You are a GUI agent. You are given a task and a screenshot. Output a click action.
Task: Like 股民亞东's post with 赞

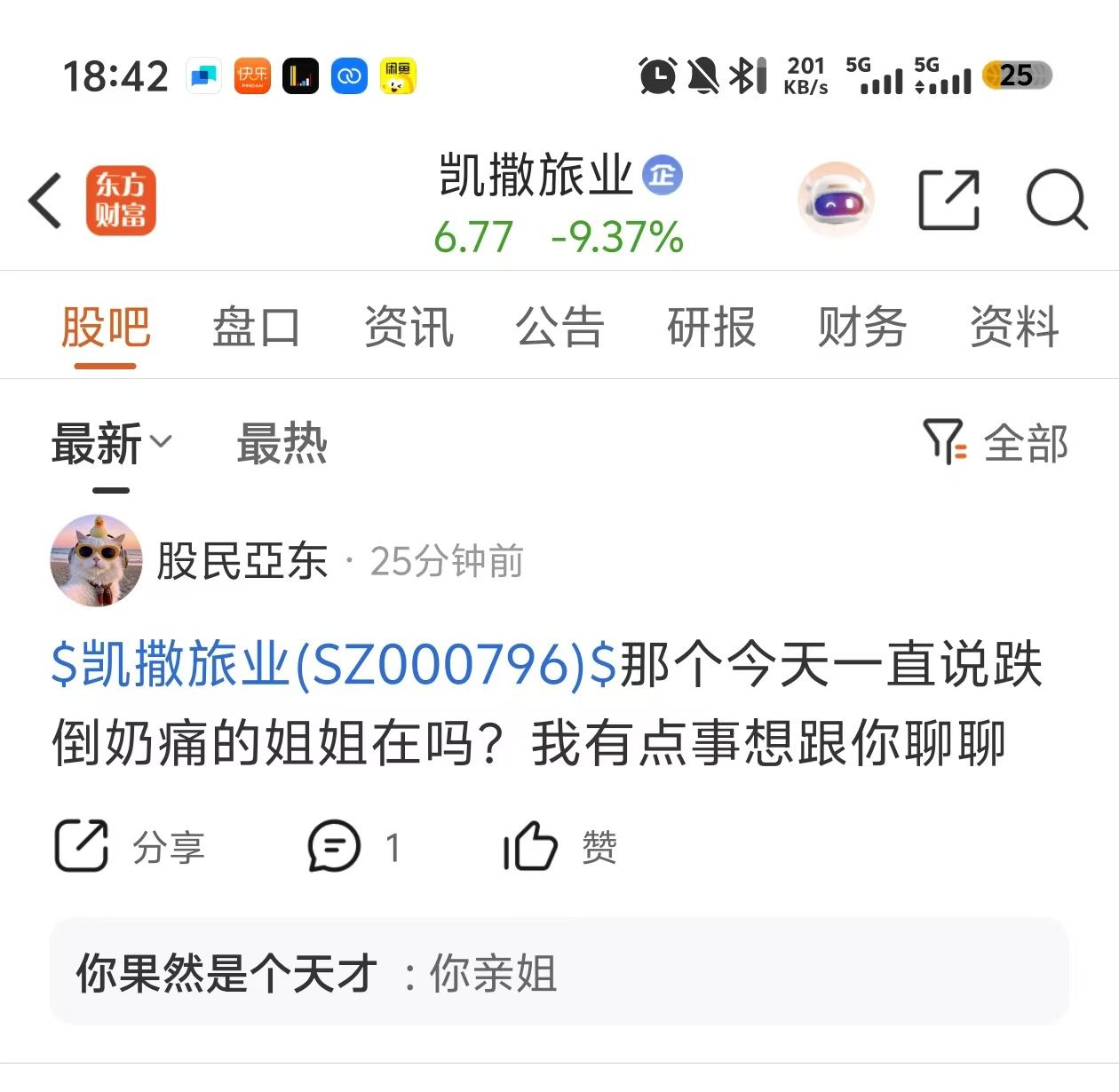559,847
